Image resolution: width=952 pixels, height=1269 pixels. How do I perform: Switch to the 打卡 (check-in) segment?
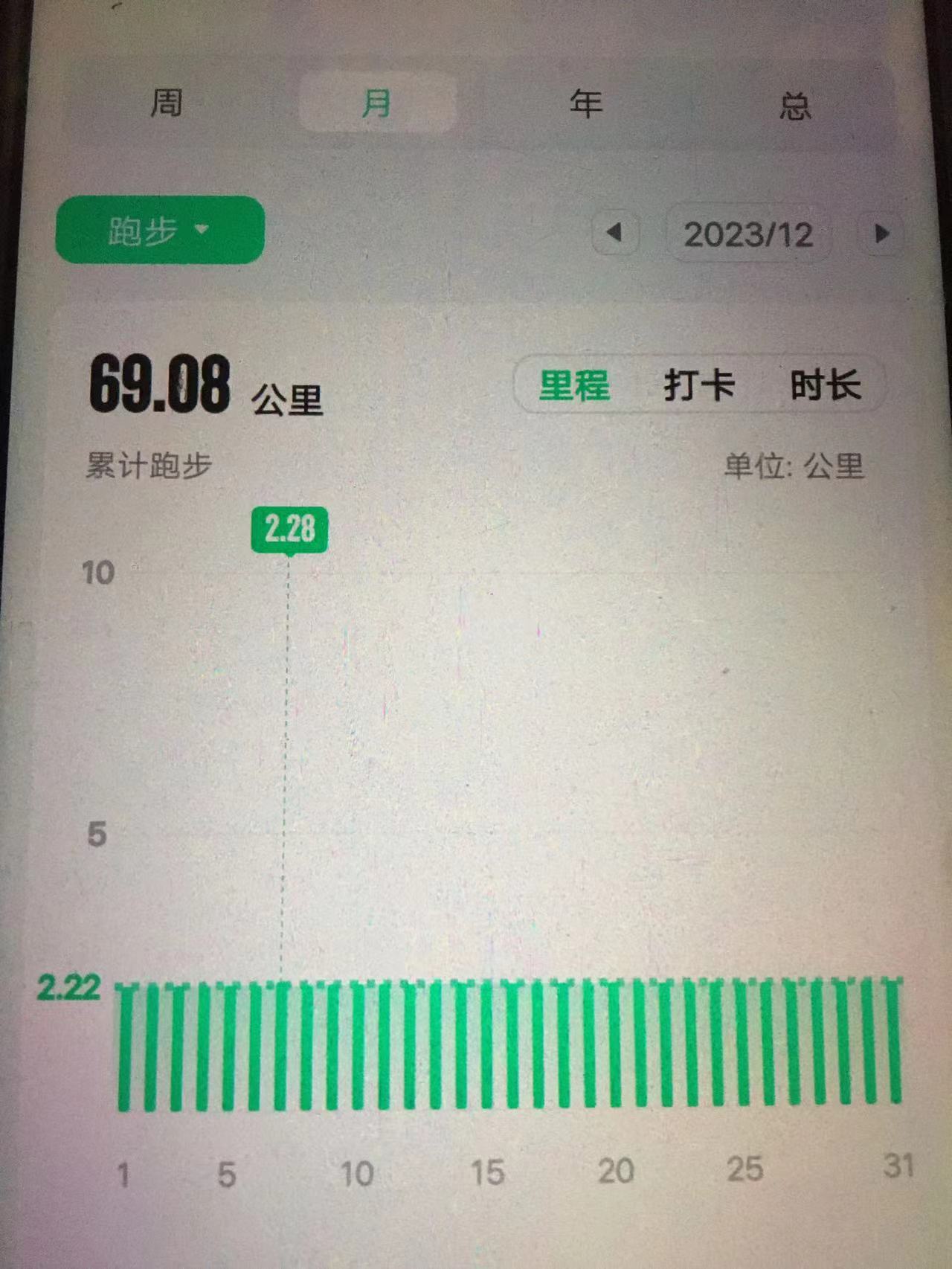(x=699, y=385)
